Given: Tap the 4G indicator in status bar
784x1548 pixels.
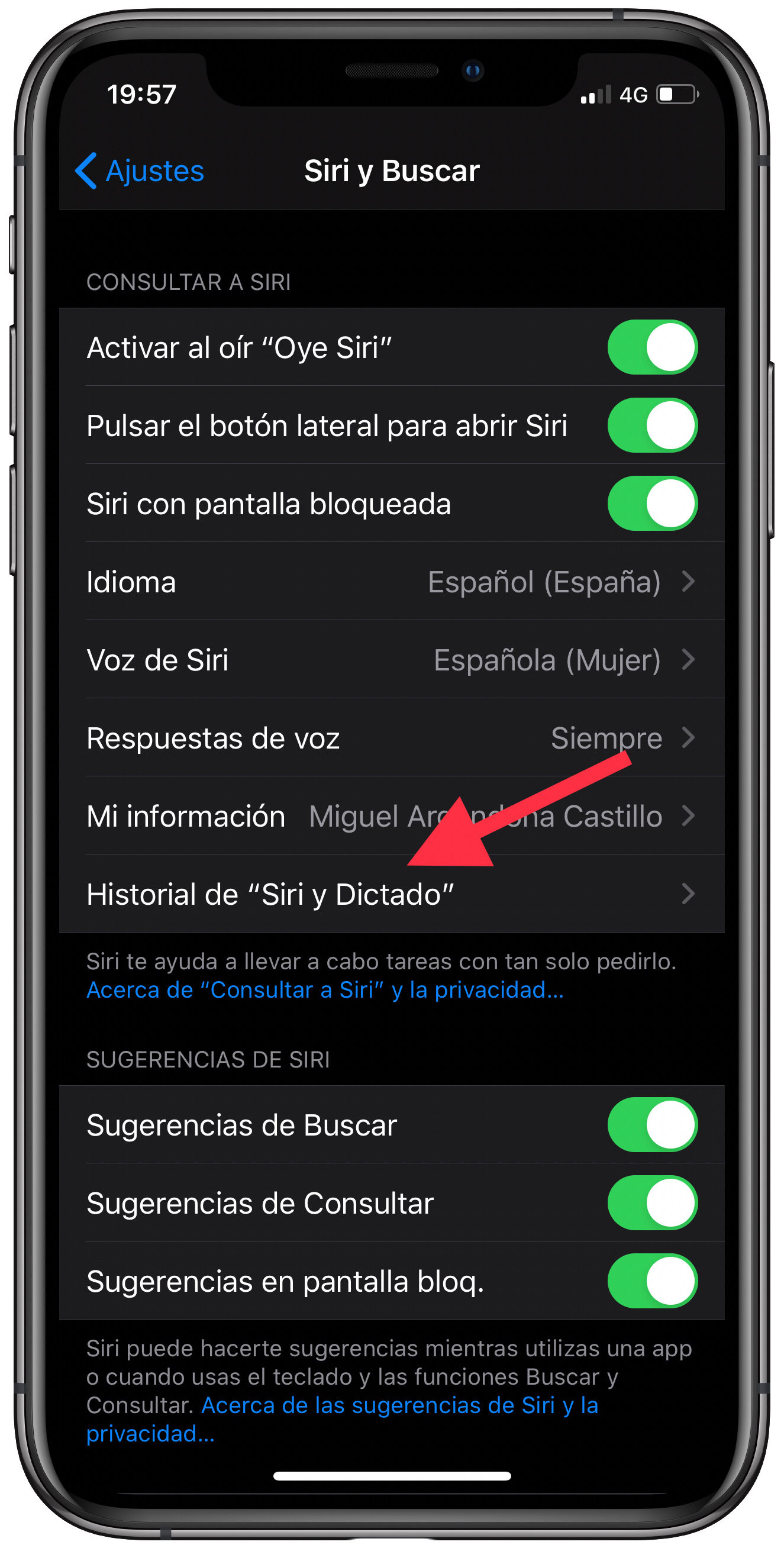Looking at the screenshot, I should [633, 93].
